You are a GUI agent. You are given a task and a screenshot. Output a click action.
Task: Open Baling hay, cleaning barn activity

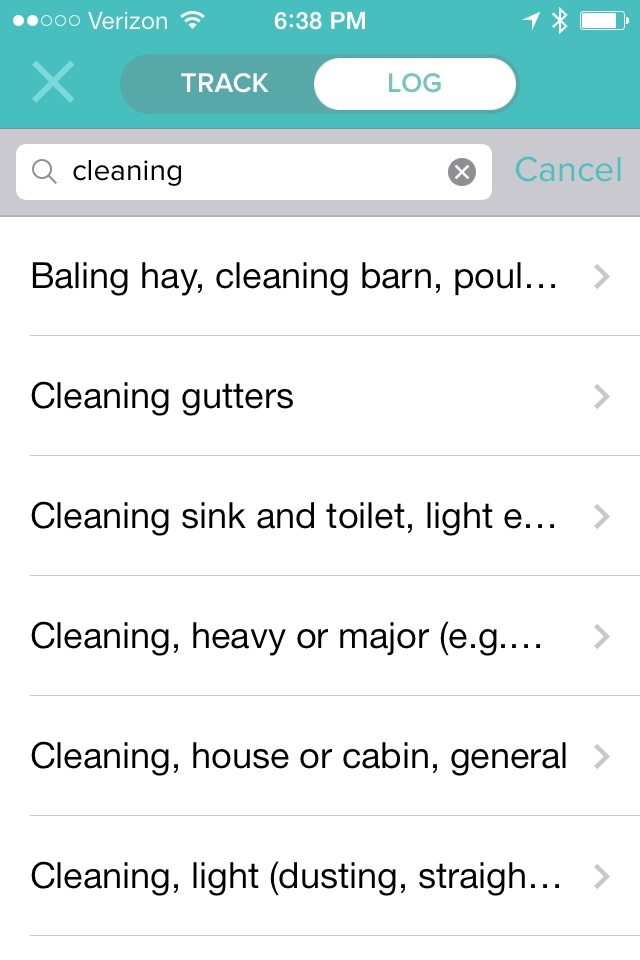click(x=320, y=276)
